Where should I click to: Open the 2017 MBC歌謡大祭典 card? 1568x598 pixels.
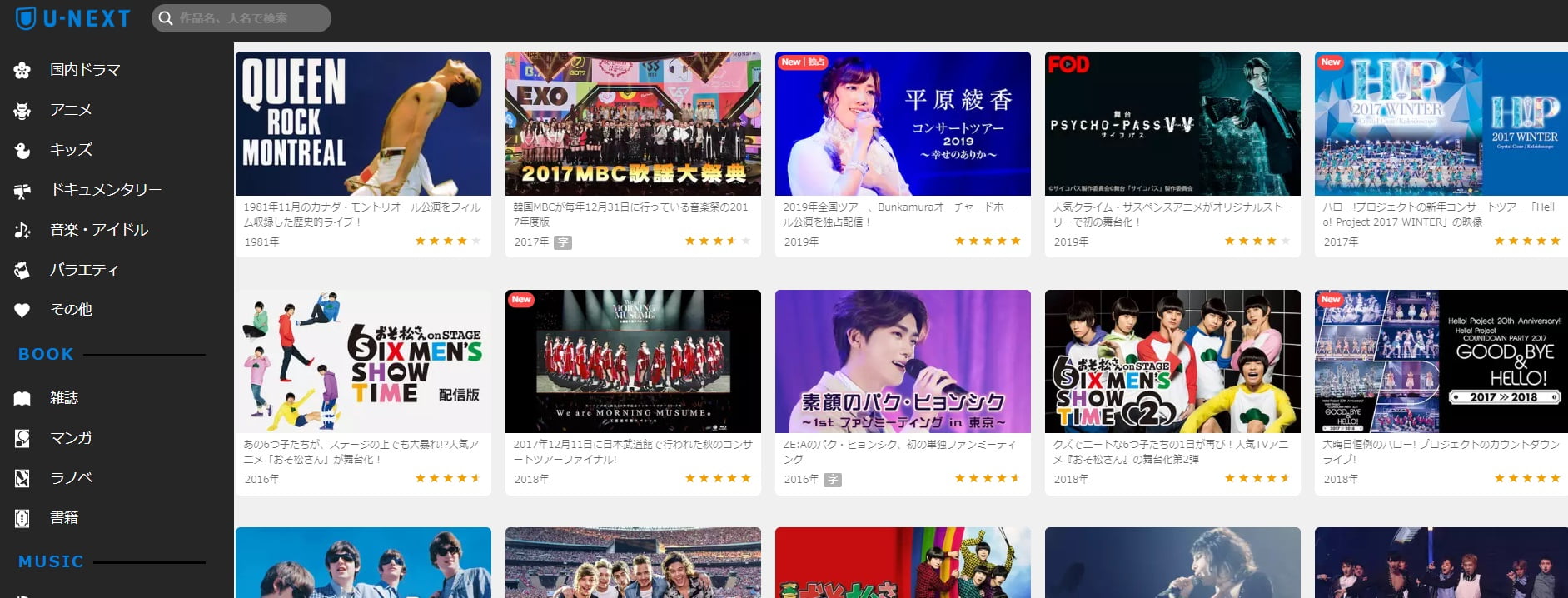[633, 125]
